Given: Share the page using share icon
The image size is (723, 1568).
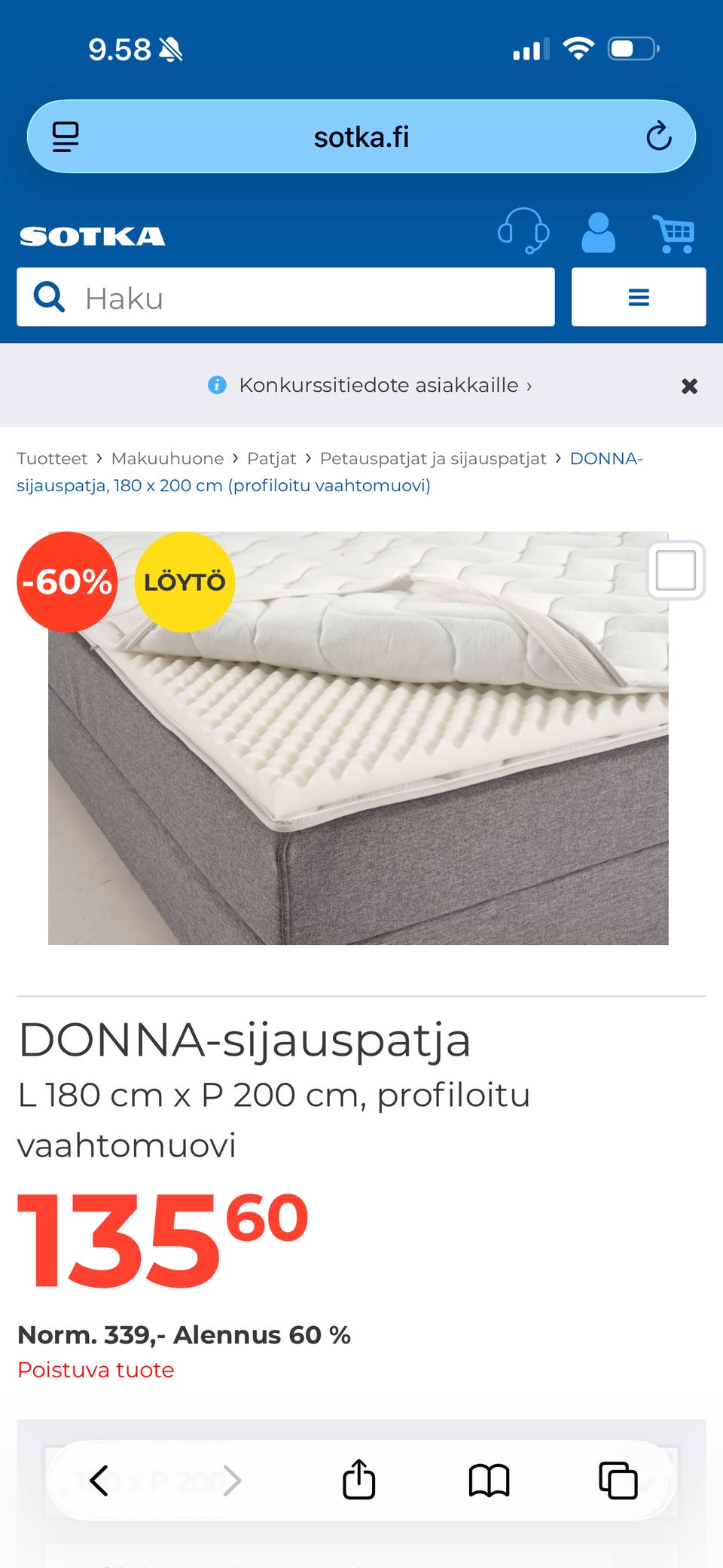Looking at the screenshot, I should (x=358, y=1479).
